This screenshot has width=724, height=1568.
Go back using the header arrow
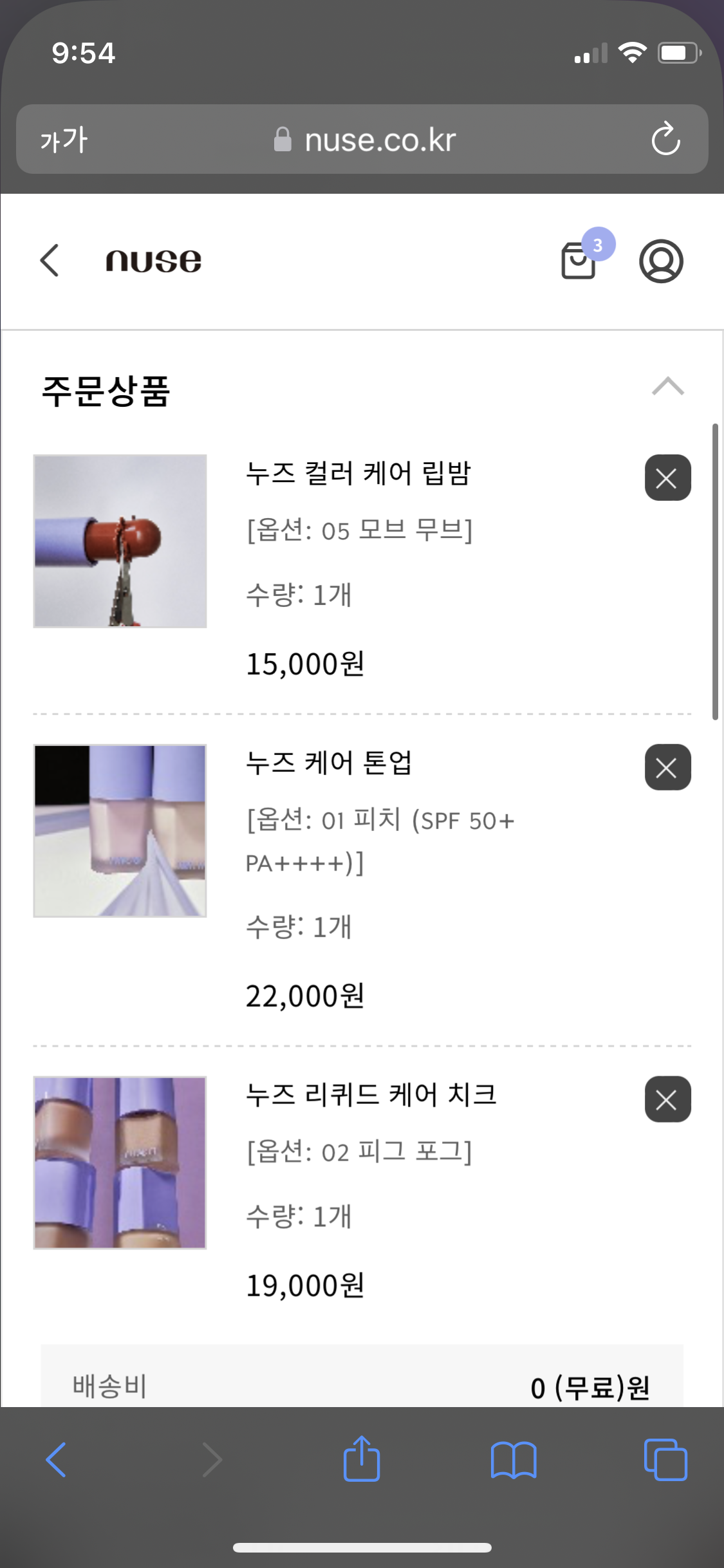[x=50, y=261]
